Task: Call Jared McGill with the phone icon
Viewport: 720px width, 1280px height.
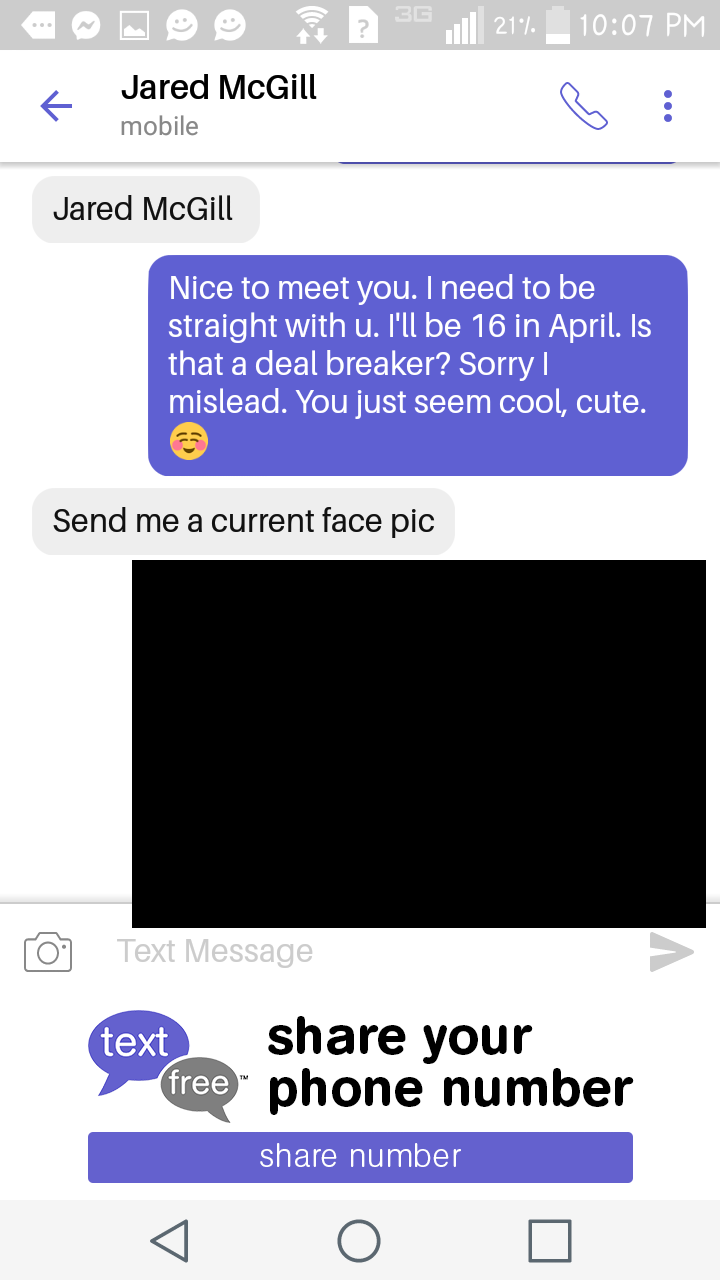Action: [x=584, y=105]
